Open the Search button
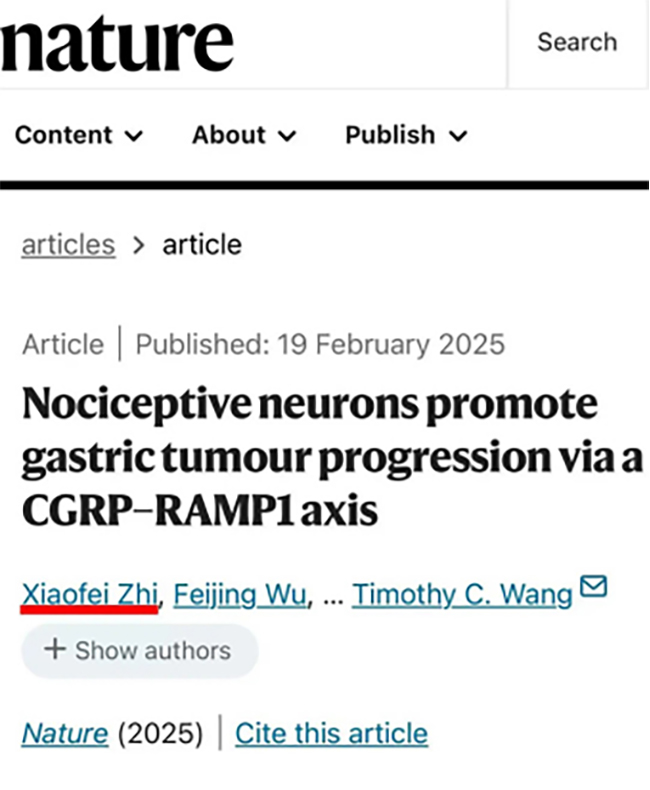This screenshot has height=790, width=650. click(577, 42)
